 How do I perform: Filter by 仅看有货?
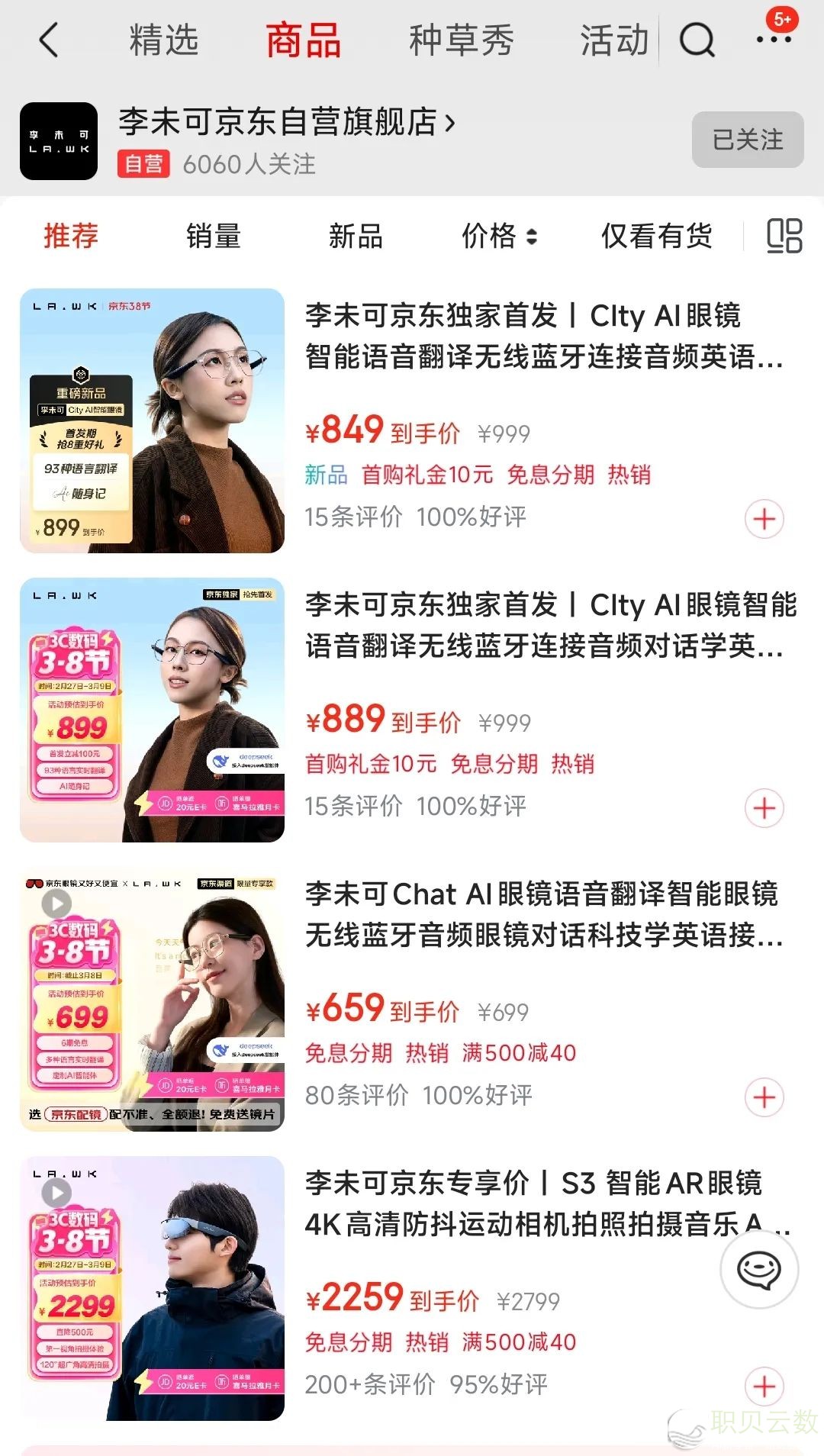click(656, 237)
